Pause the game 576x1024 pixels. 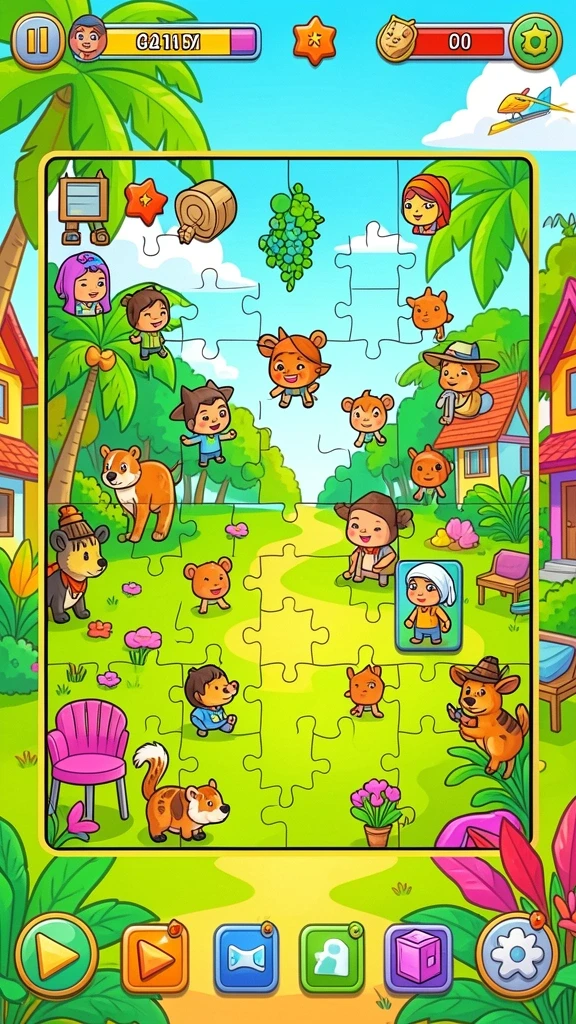point(38,40)
